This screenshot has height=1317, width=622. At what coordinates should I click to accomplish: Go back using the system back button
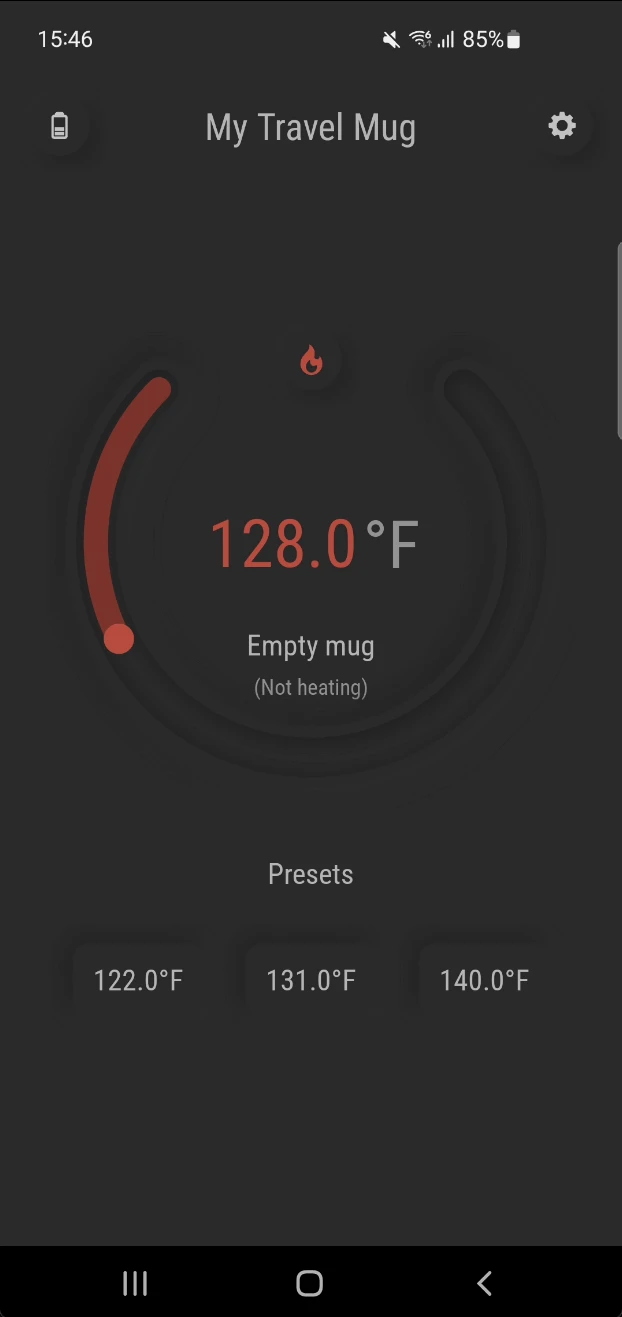tap(485, 1283)
